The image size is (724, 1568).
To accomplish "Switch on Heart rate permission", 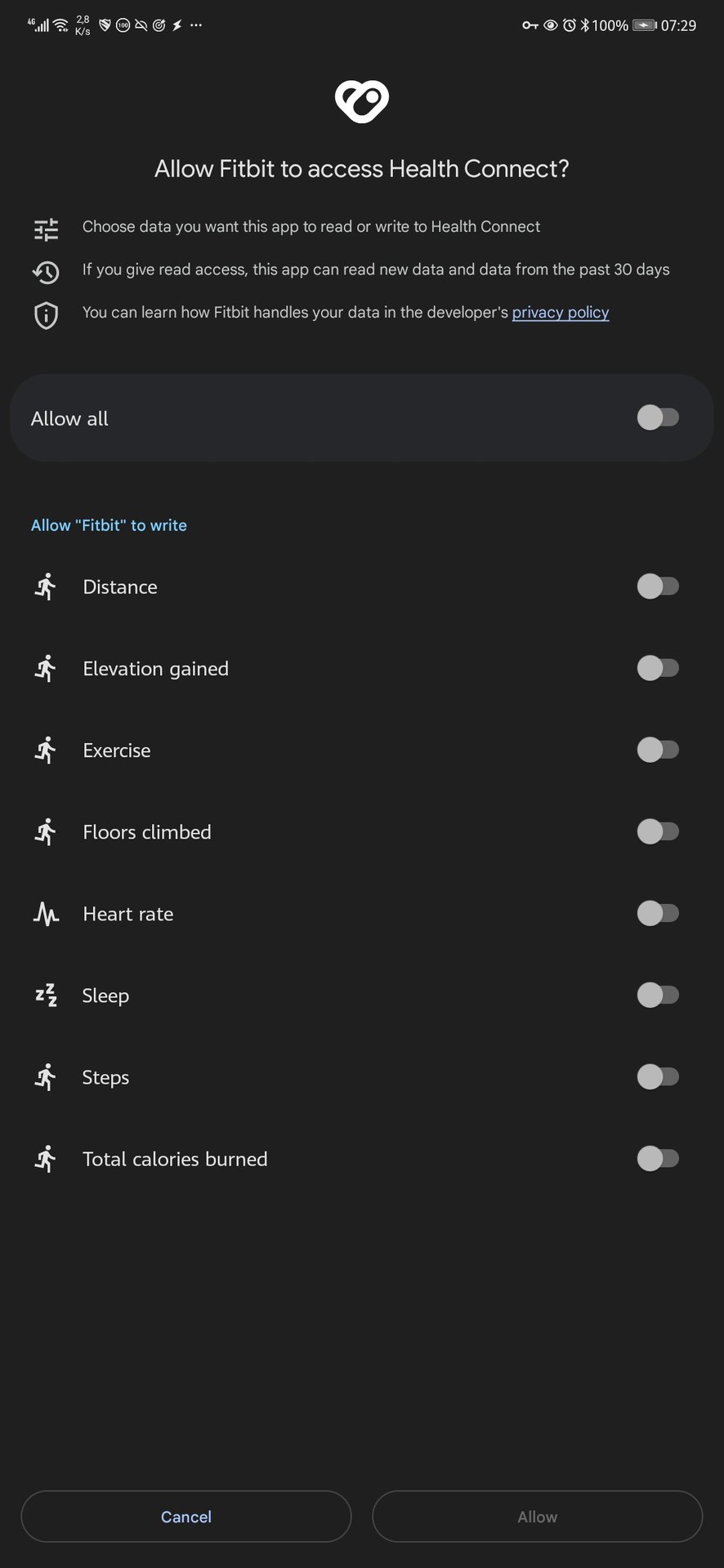I will tap(658, 913).
